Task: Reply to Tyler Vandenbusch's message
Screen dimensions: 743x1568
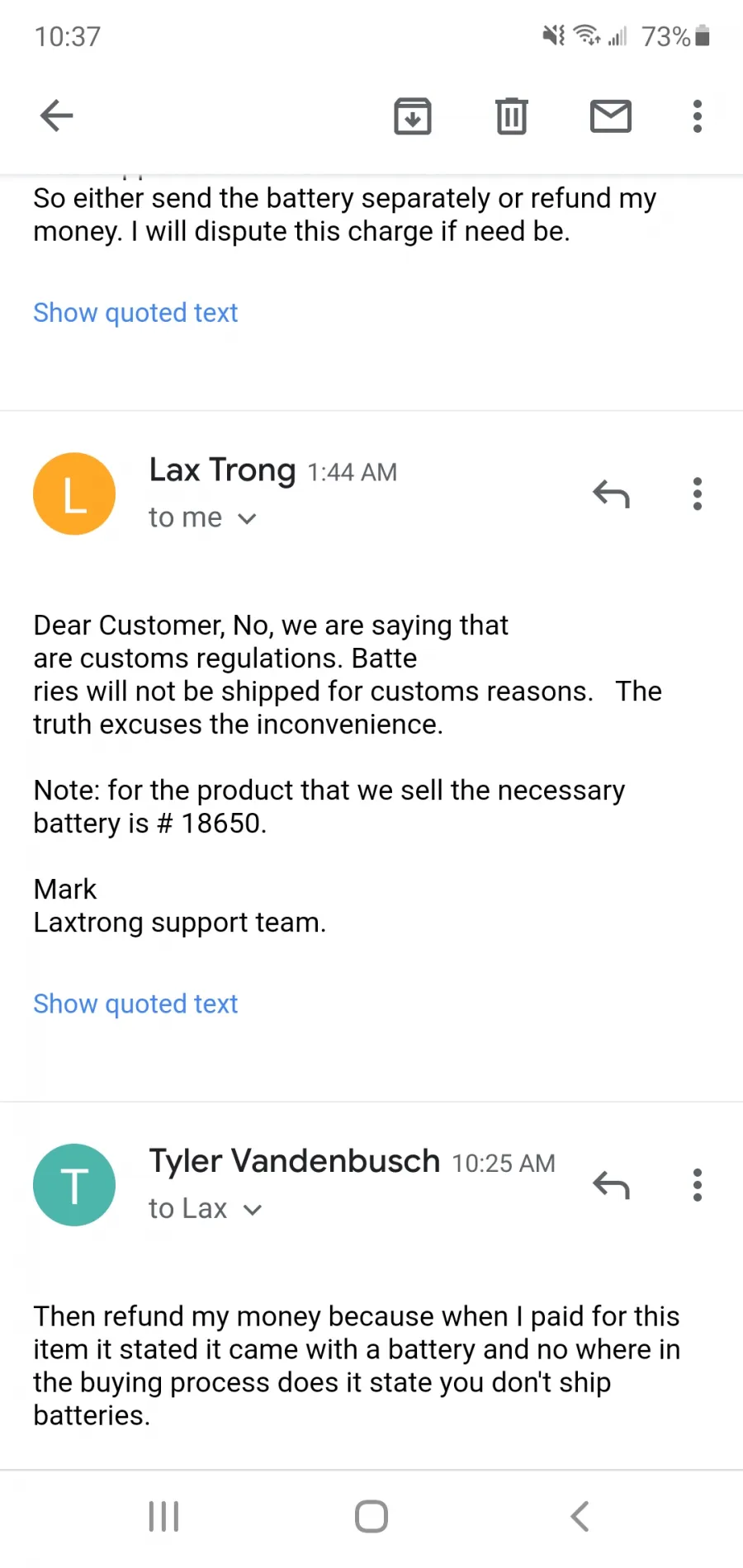Action: coord(611,1185)
